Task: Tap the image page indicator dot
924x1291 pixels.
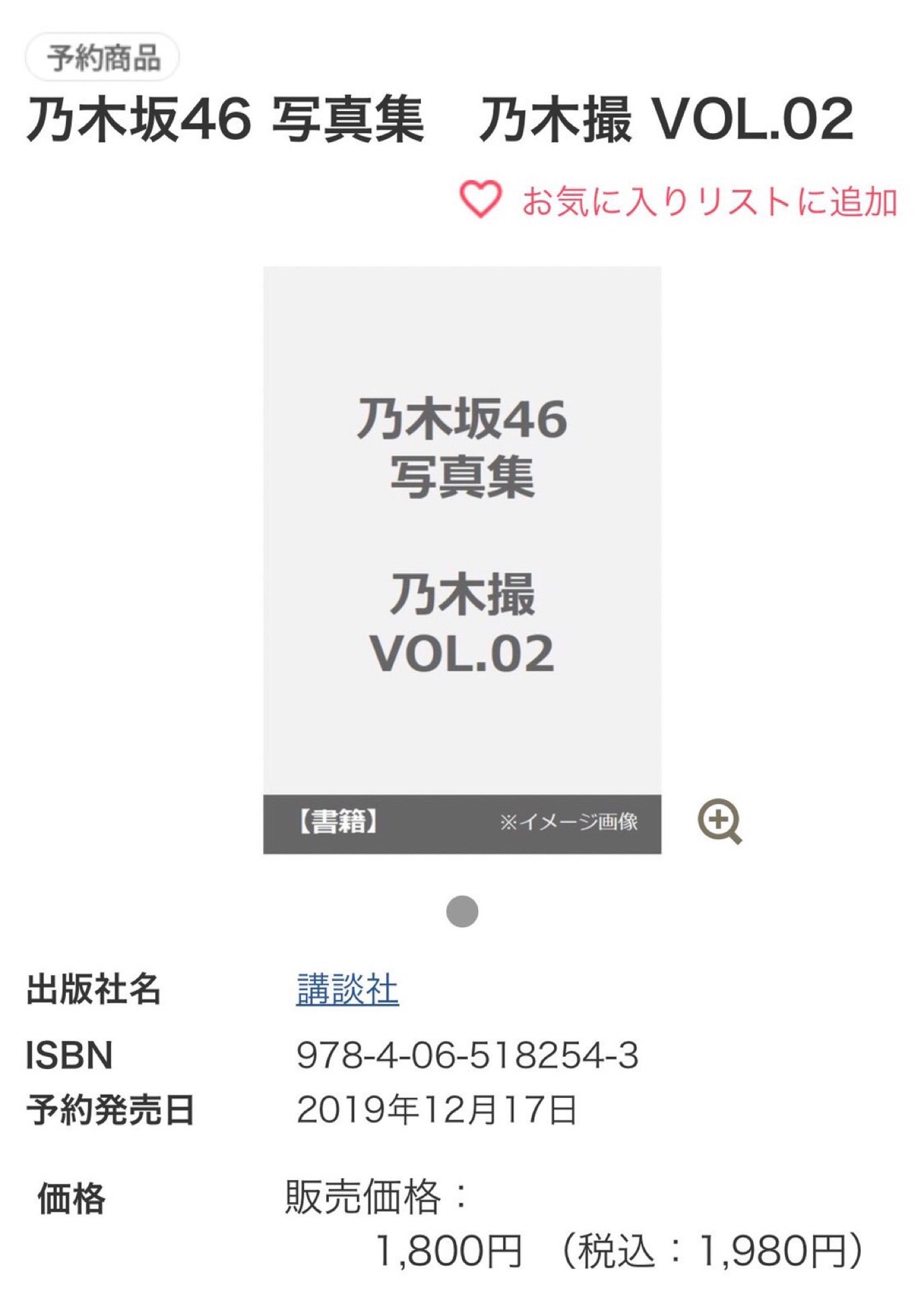Action: tap(462, 912)
